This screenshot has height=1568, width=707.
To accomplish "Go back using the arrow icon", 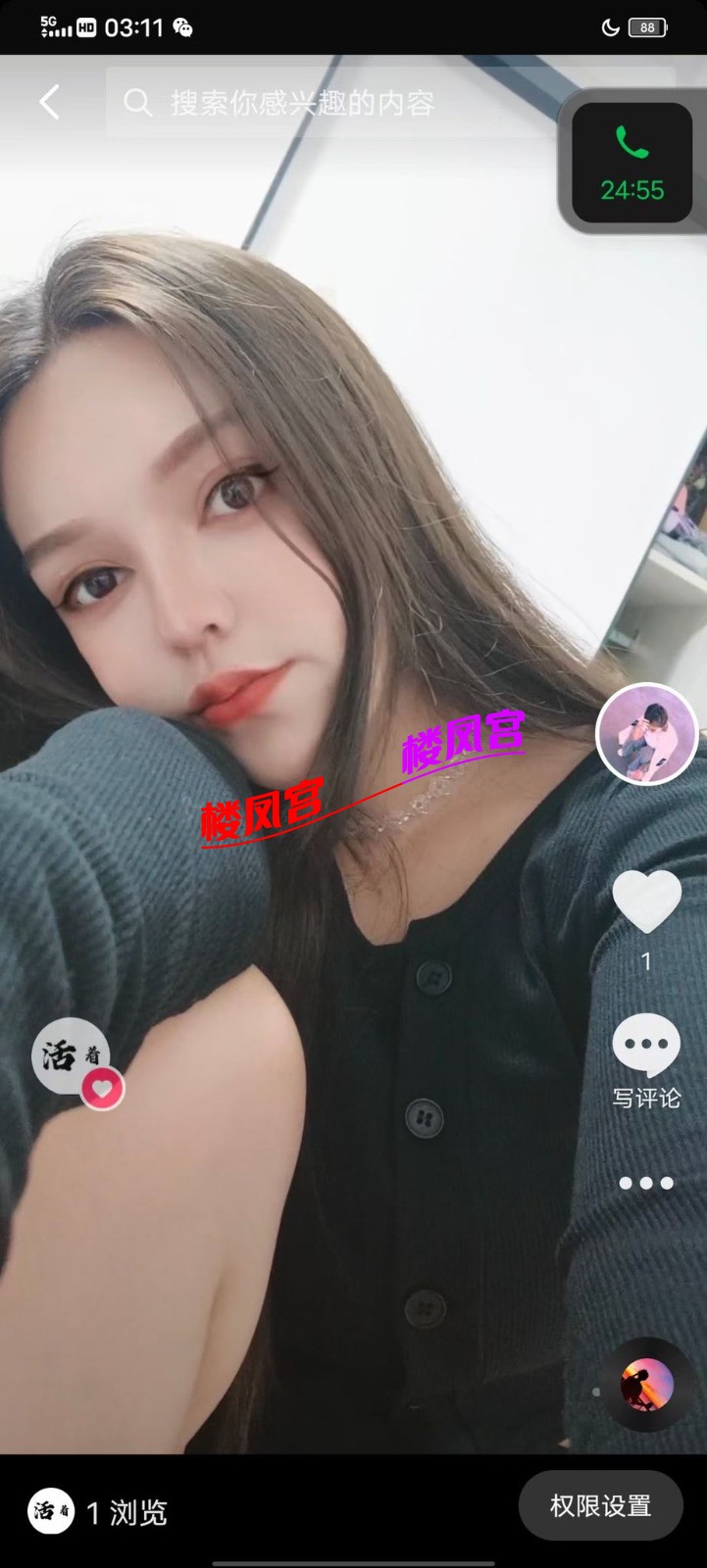I will [50, 102].
